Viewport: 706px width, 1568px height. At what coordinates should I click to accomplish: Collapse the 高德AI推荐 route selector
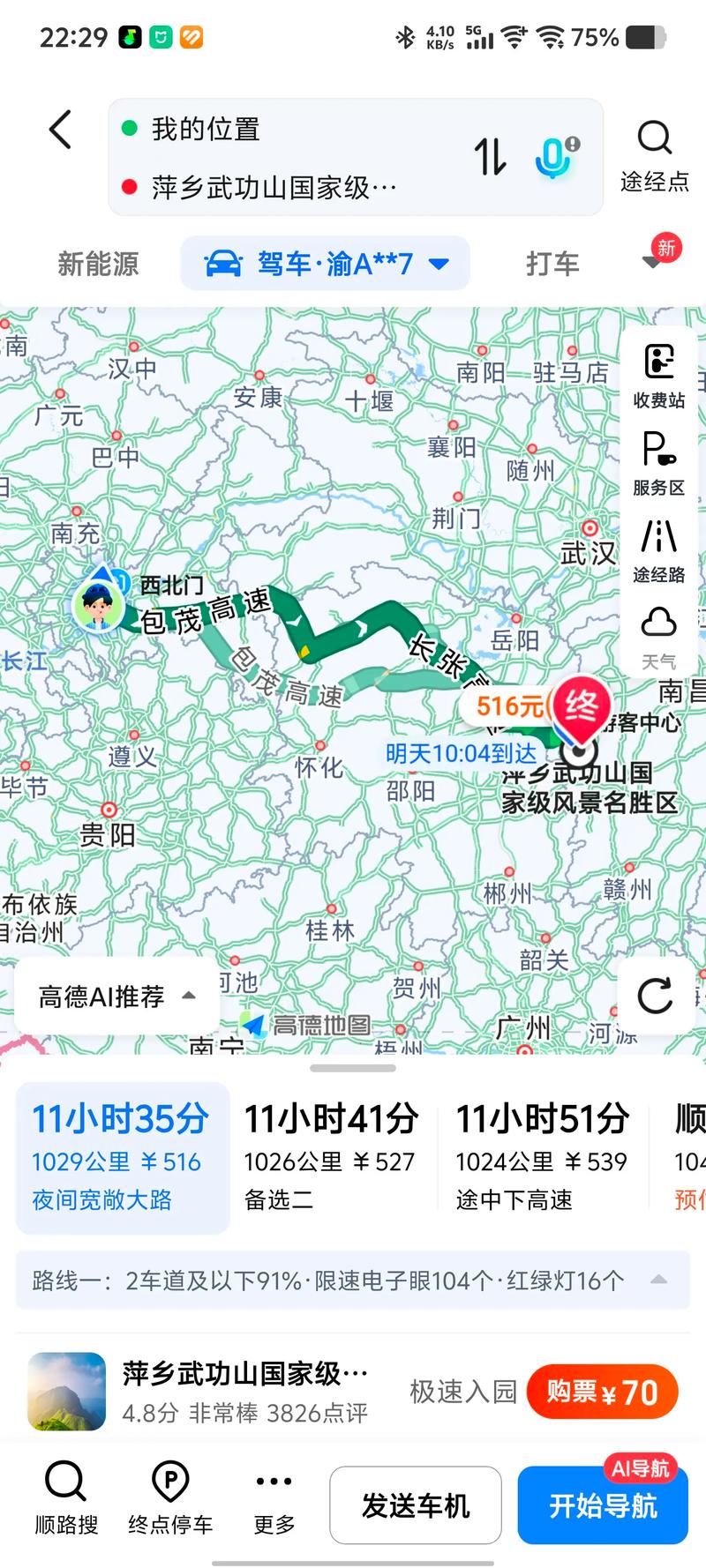(x=116, y=995)
